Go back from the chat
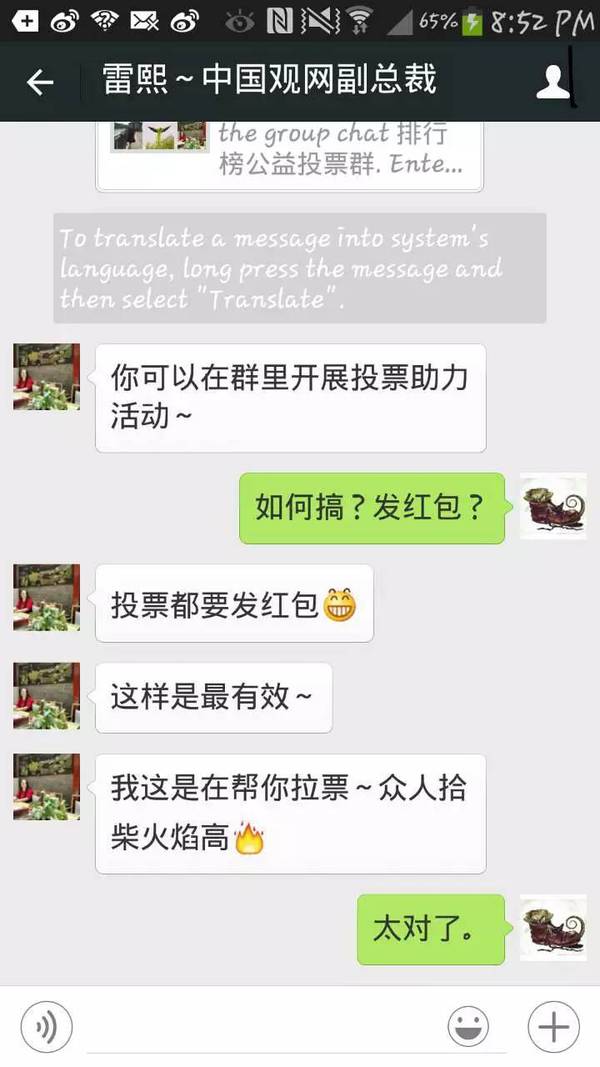The width and height of the screenshot is (600, 1067). 40,82
